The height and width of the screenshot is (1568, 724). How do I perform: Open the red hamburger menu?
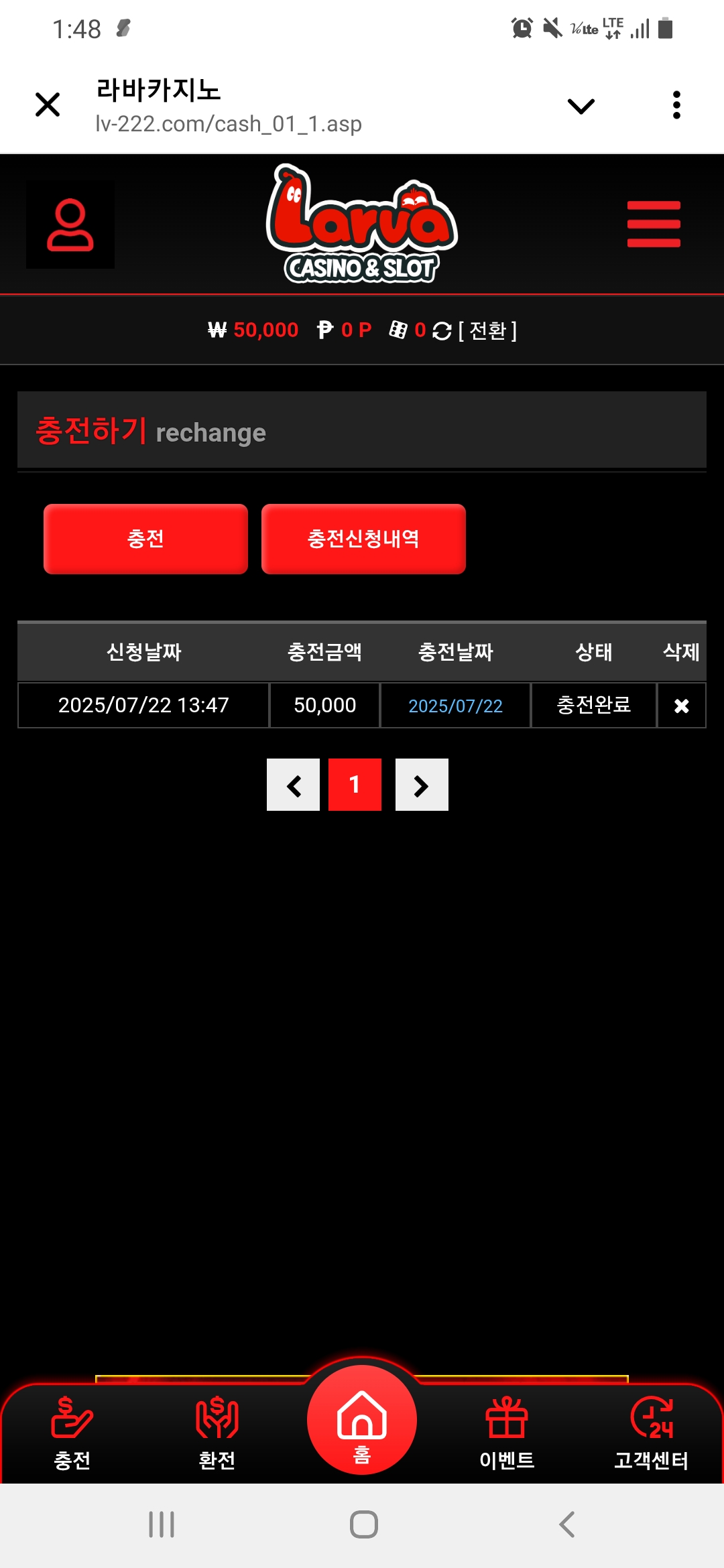(x=654, y=224)
